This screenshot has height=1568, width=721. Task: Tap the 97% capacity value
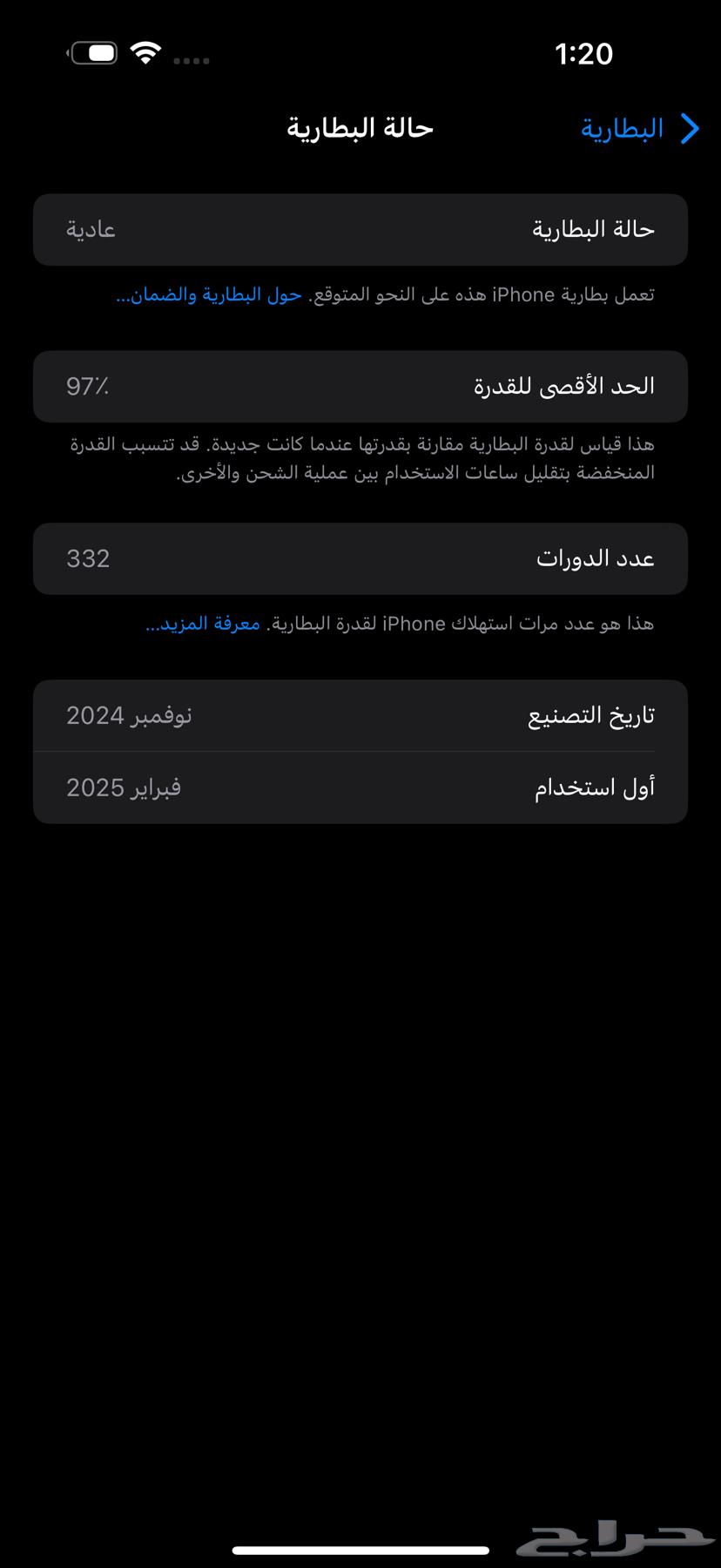click(87, 387)
